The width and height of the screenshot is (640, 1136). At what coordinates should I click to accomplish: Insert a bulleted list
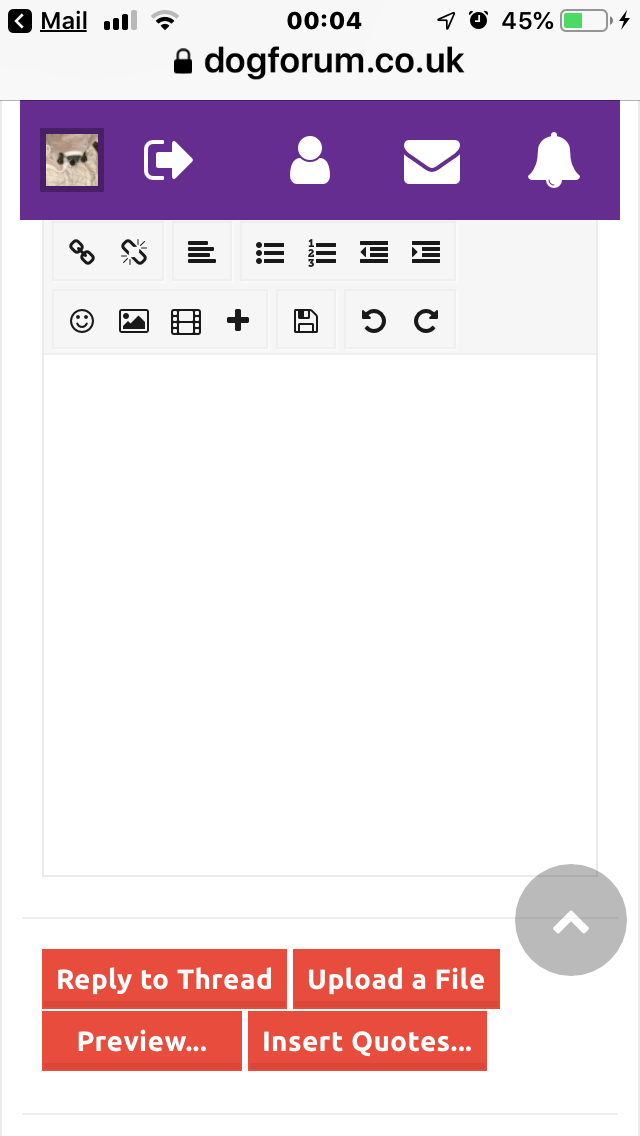pyautogui.click(x=270, y=253)
